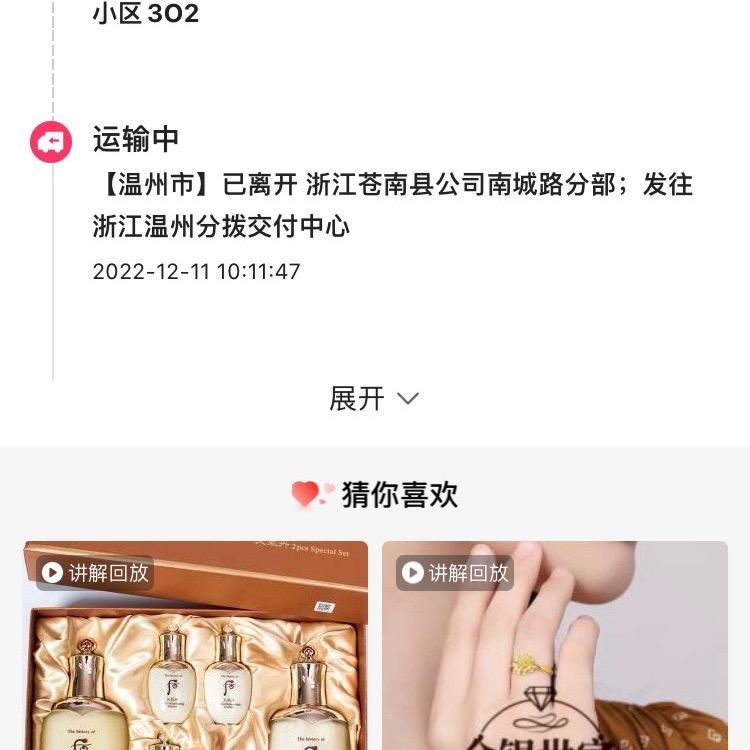Expand the logistics tracking details with 展开
The image size is (750, 750).
(x=374, y=399)
